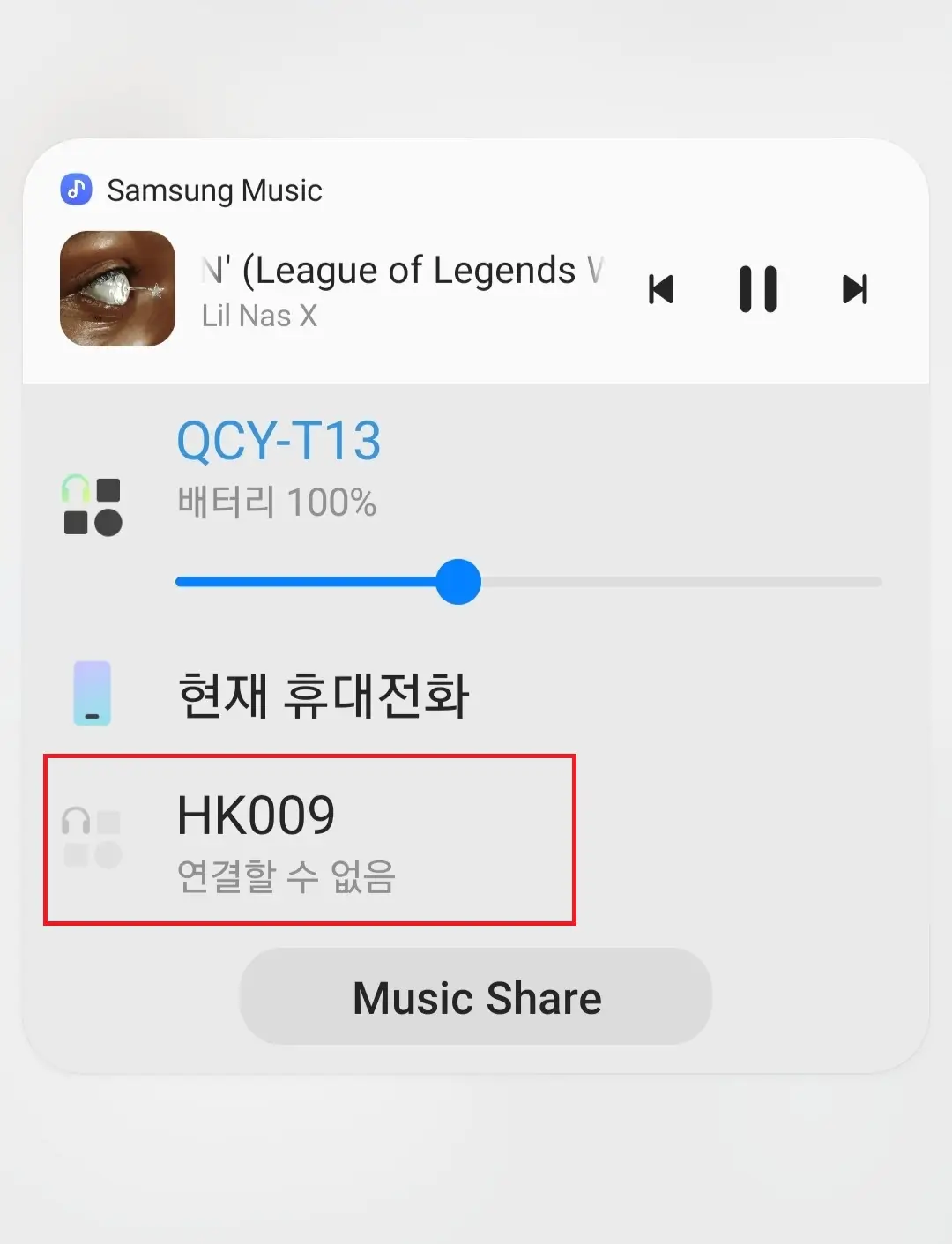Click the 배터리 100% battery status text
This screenshot has height=1244, width=952.
(276, 502)
